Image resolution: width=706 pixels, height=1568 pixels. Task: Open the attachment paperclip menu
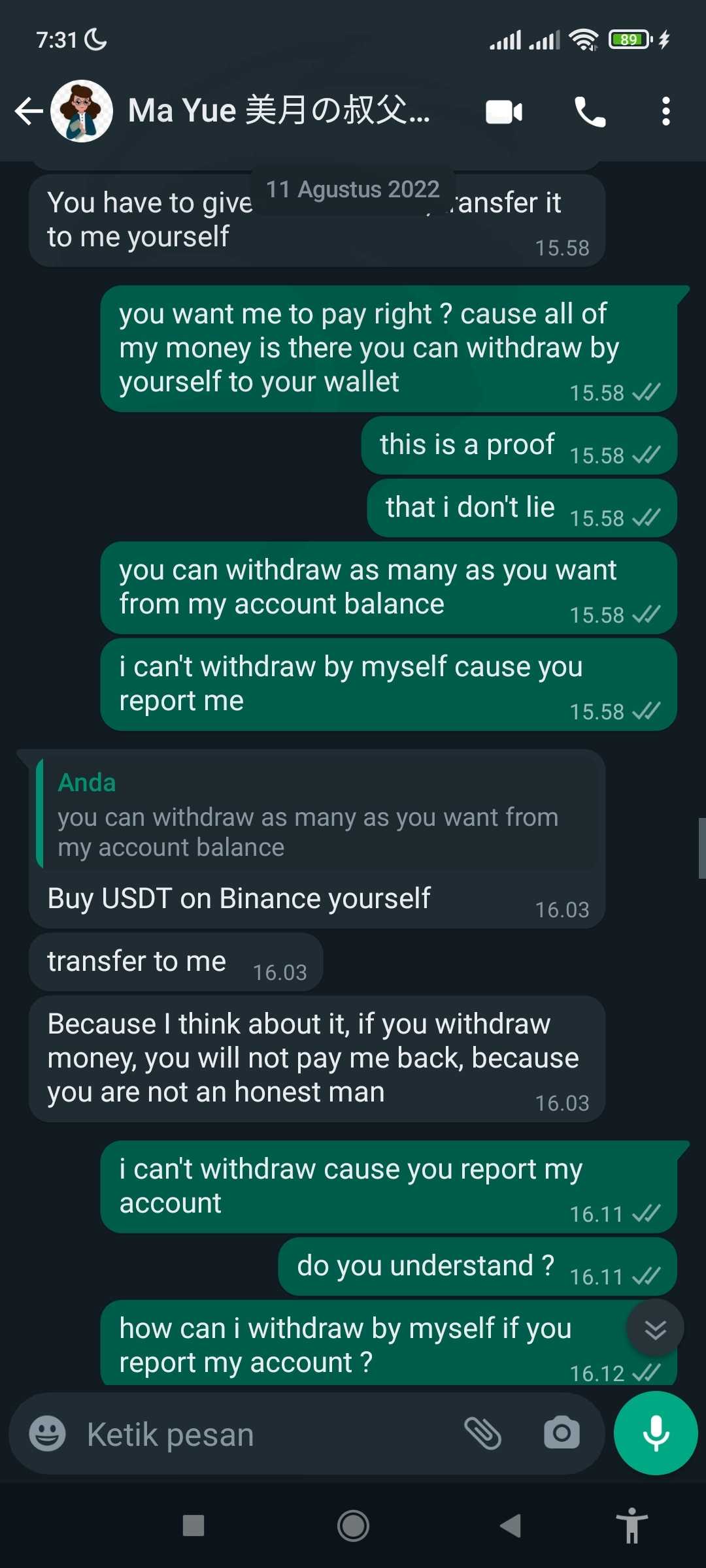pos(483,1433)
